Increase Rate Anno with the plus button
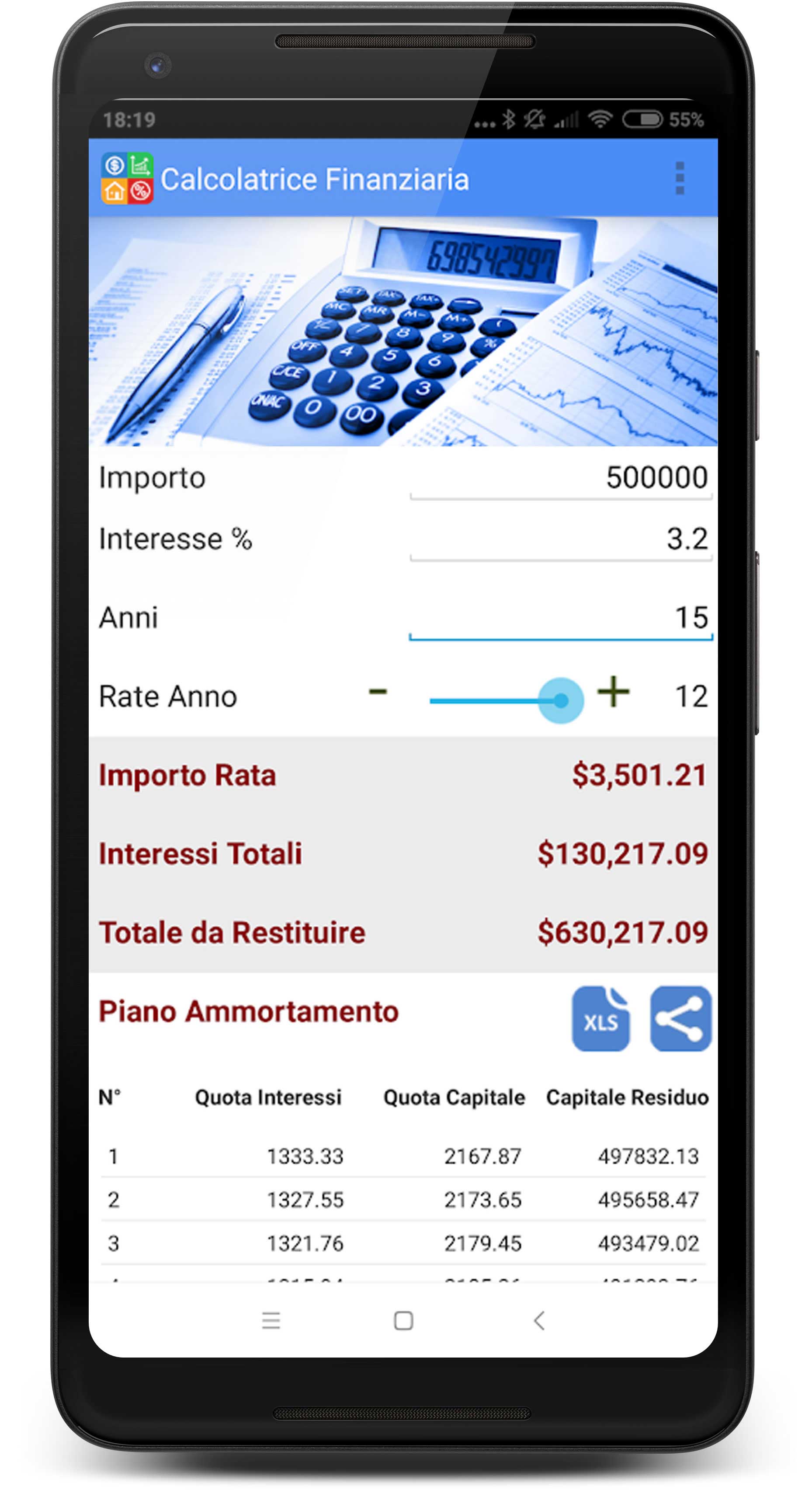This screenshot has width=812, height=1511. click(x=613, y=692)
